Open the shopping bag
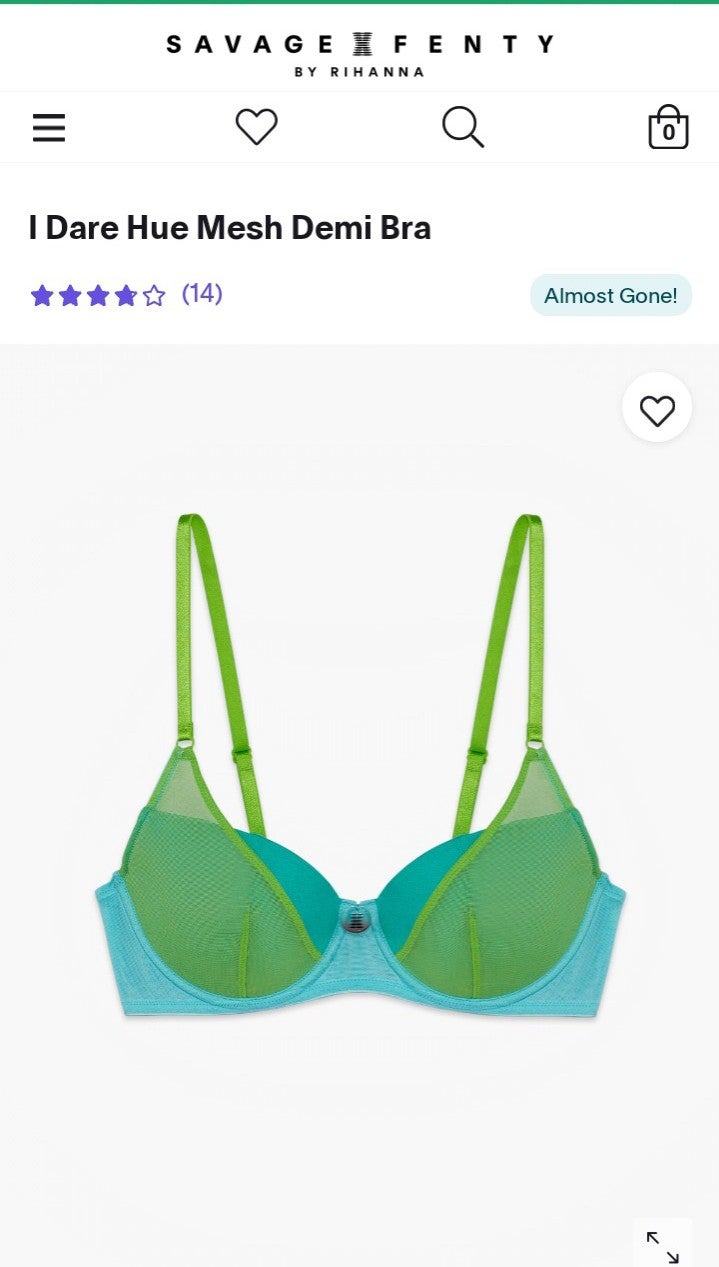The width and height of the screenshot is (719, 1267). [x=668, y=127]
